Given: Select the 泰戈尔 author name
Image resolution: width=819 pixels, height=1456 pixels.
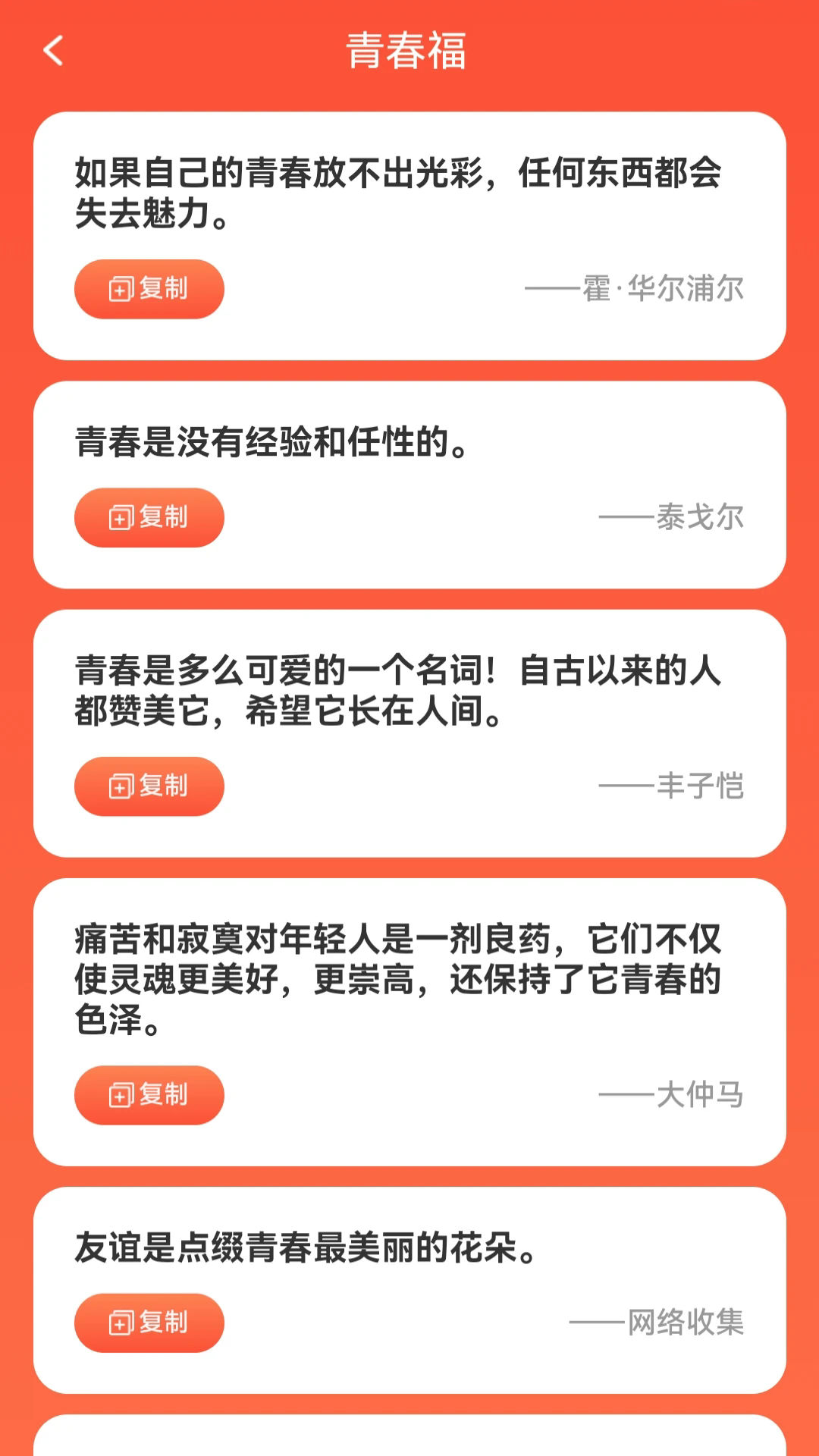Looking at the screenshot, I should (x=701, y=518).
